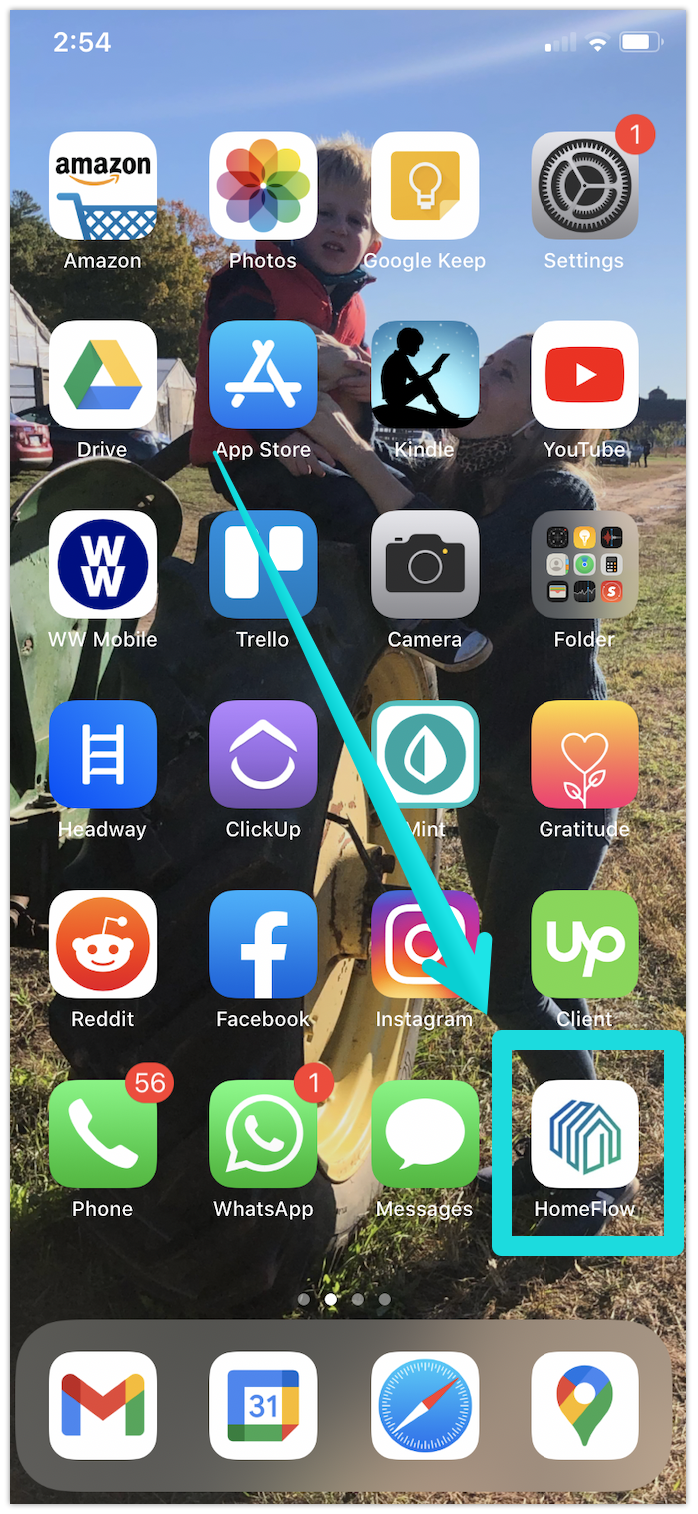This screenshot has height=1514, width=698.
Task: Open the HomeFlow app
Action: pyautogui.click(x=585, y=1134)
